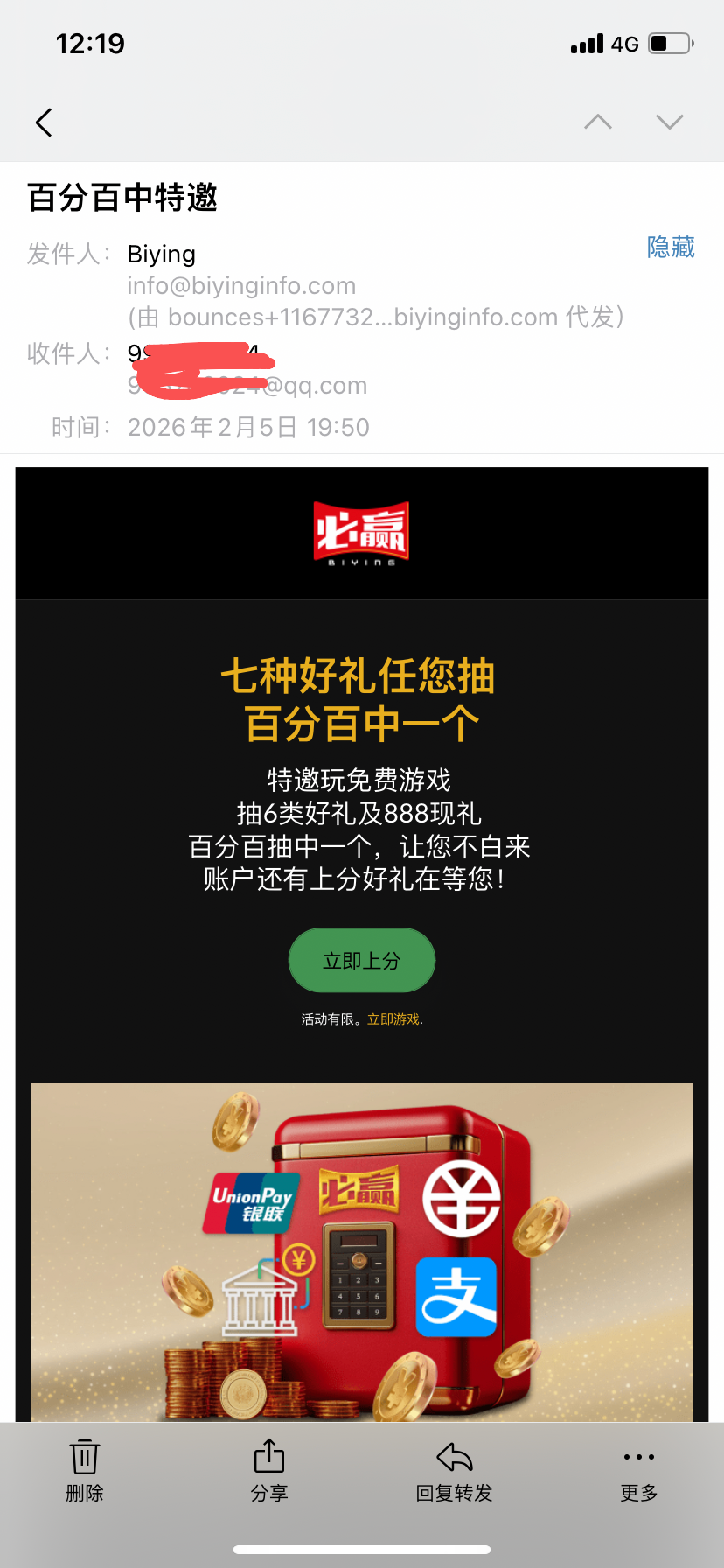Open the previous email with up arrow
724x1568 pixels.
coord(598,122)
